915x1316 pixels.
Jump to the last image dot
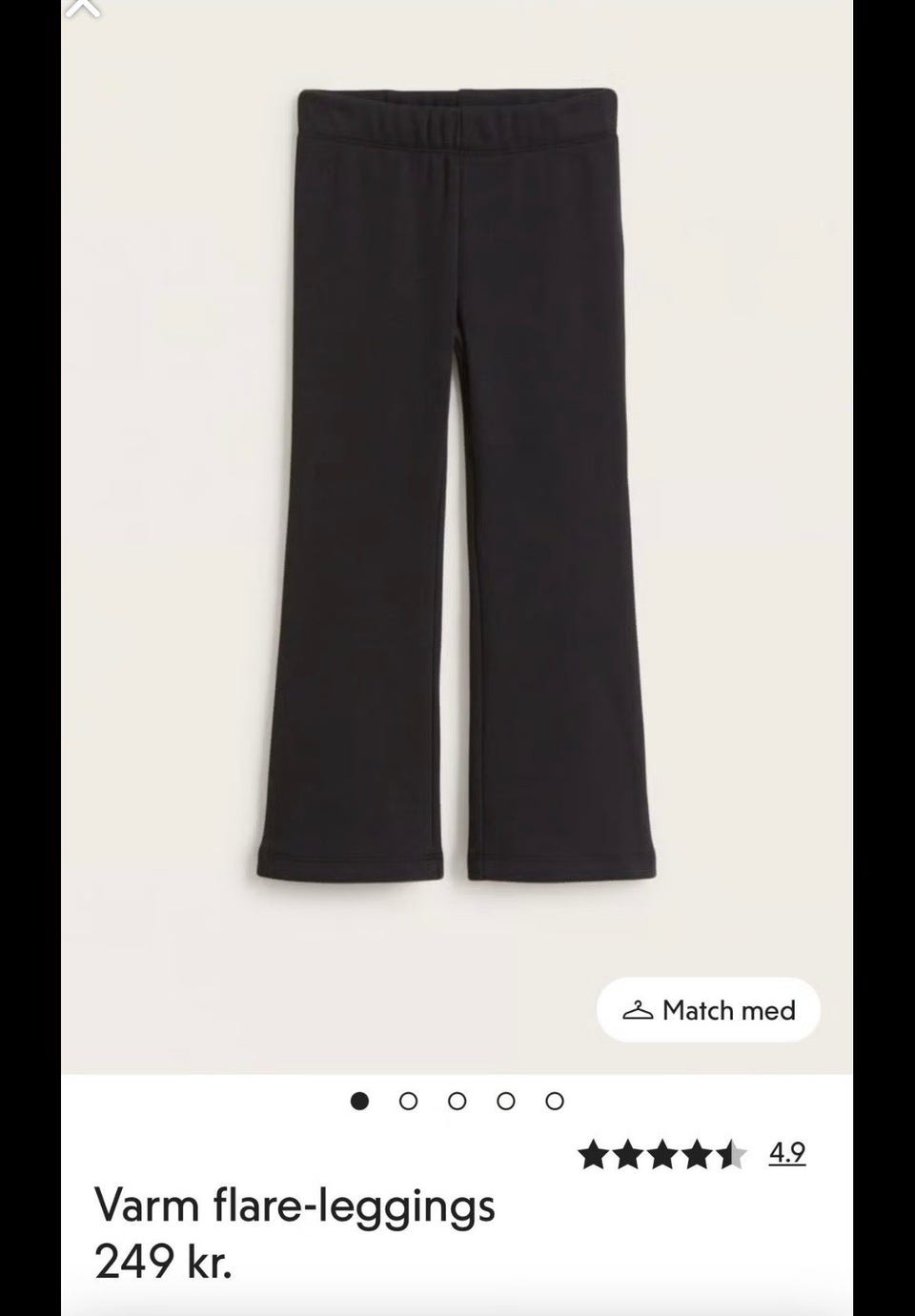click(555, 1102)
